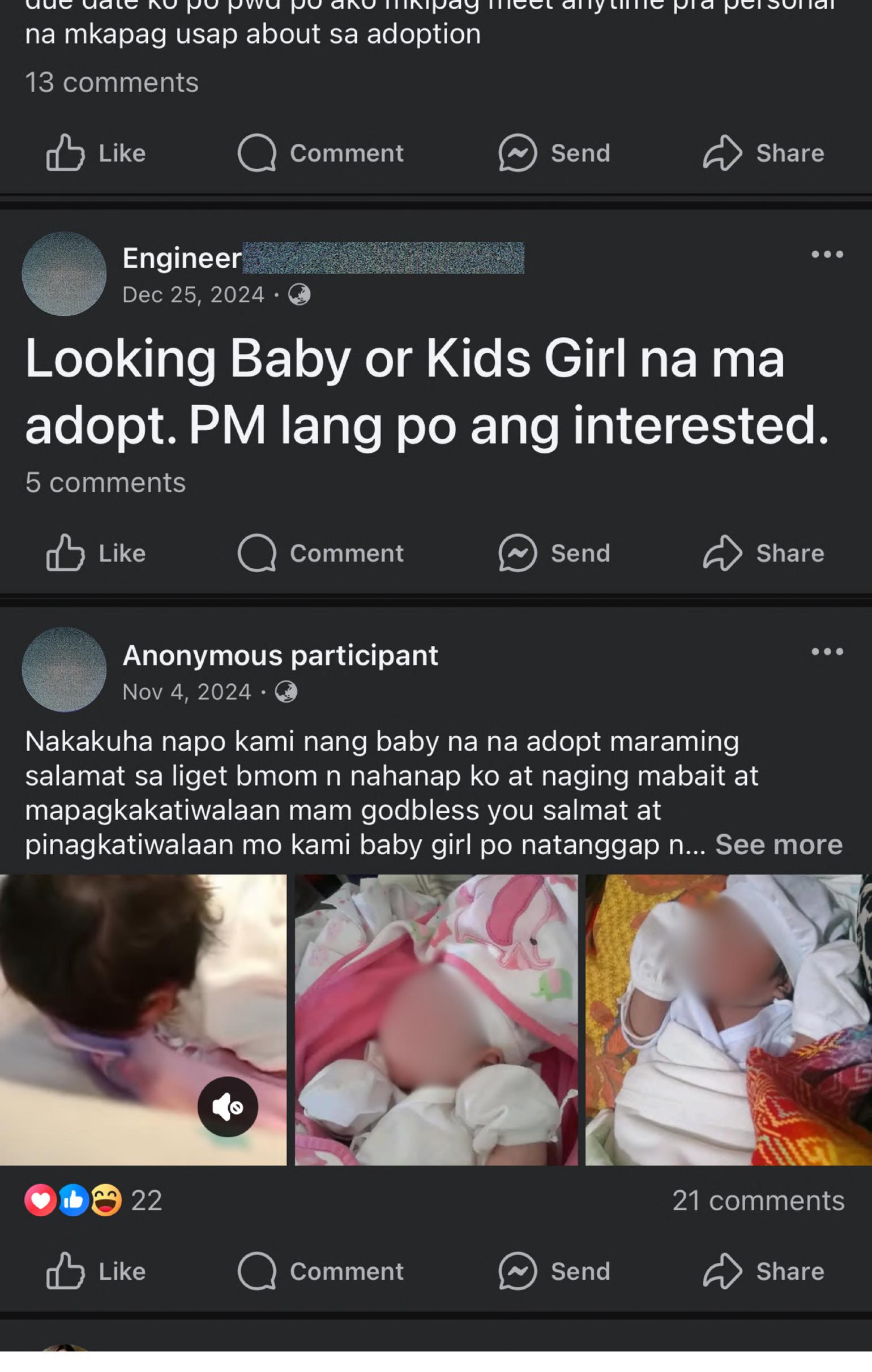Share the Engineer's adoption post
Image resolution: width=872 pixels, height=1372 pixels.
pyautogui.click(x=764, y=552)
